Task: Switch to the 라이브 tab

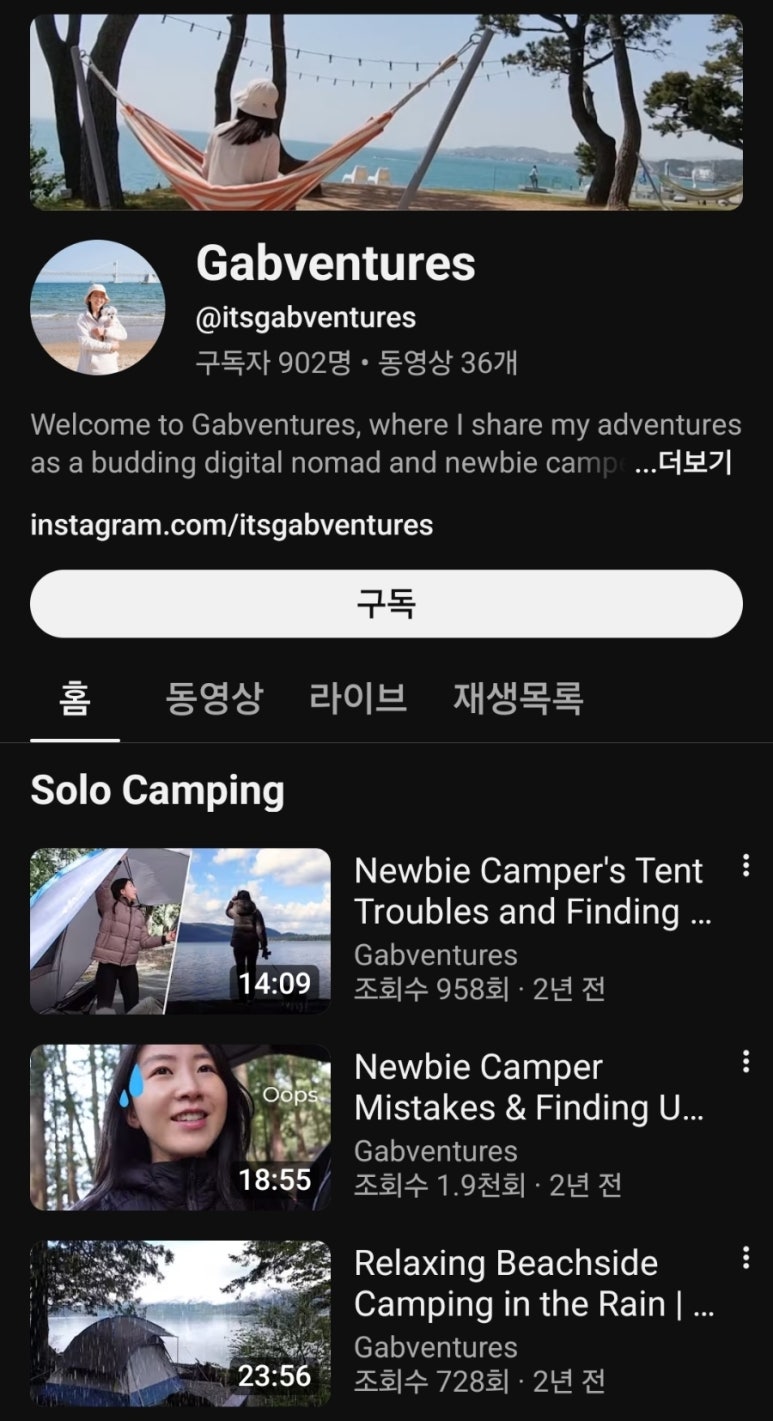Action: point(357,698)
